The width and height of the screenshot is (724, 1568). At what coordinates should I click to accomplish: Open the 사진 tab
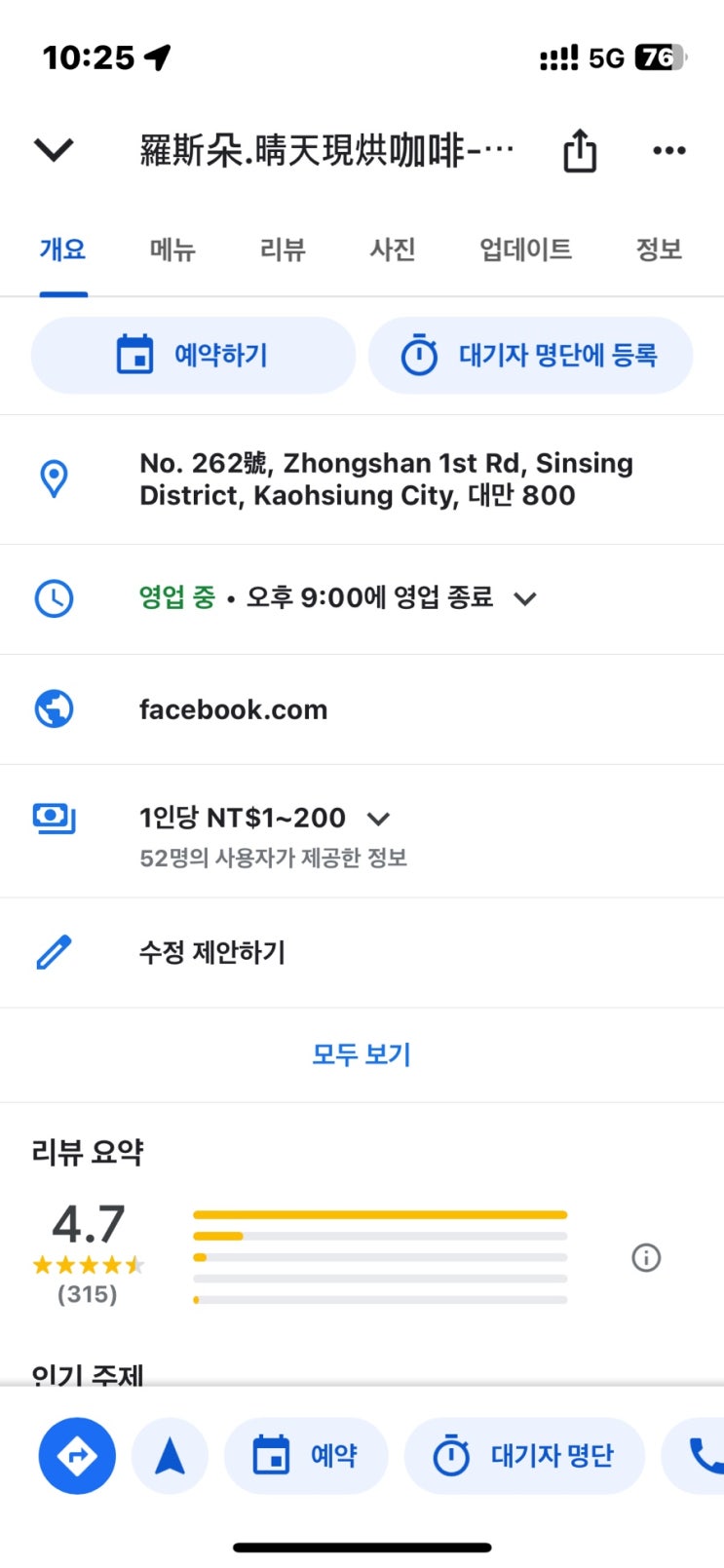[x=393, y=249]
